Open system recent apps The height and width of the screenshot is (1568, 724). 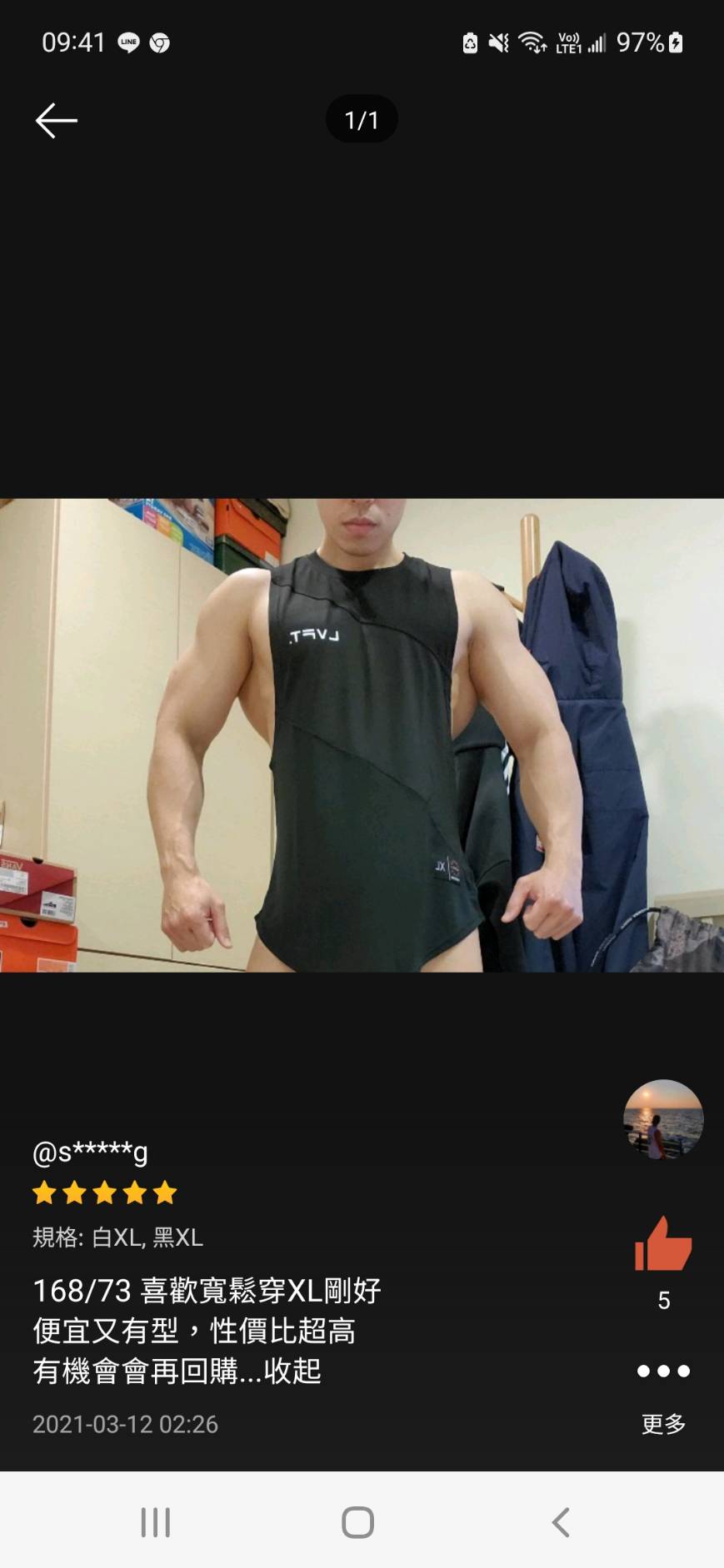(156, 1522)
